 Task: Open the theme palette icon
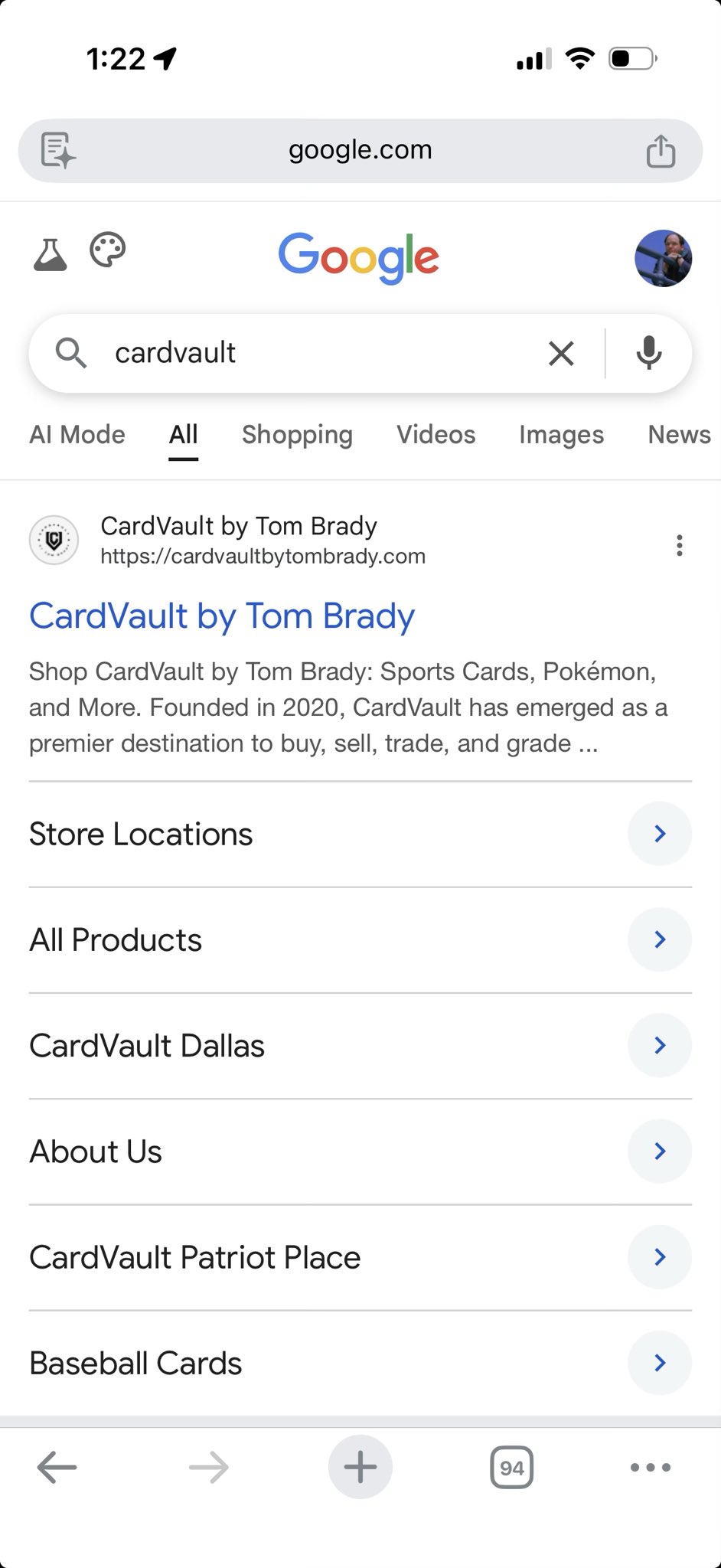click(108, 250)
